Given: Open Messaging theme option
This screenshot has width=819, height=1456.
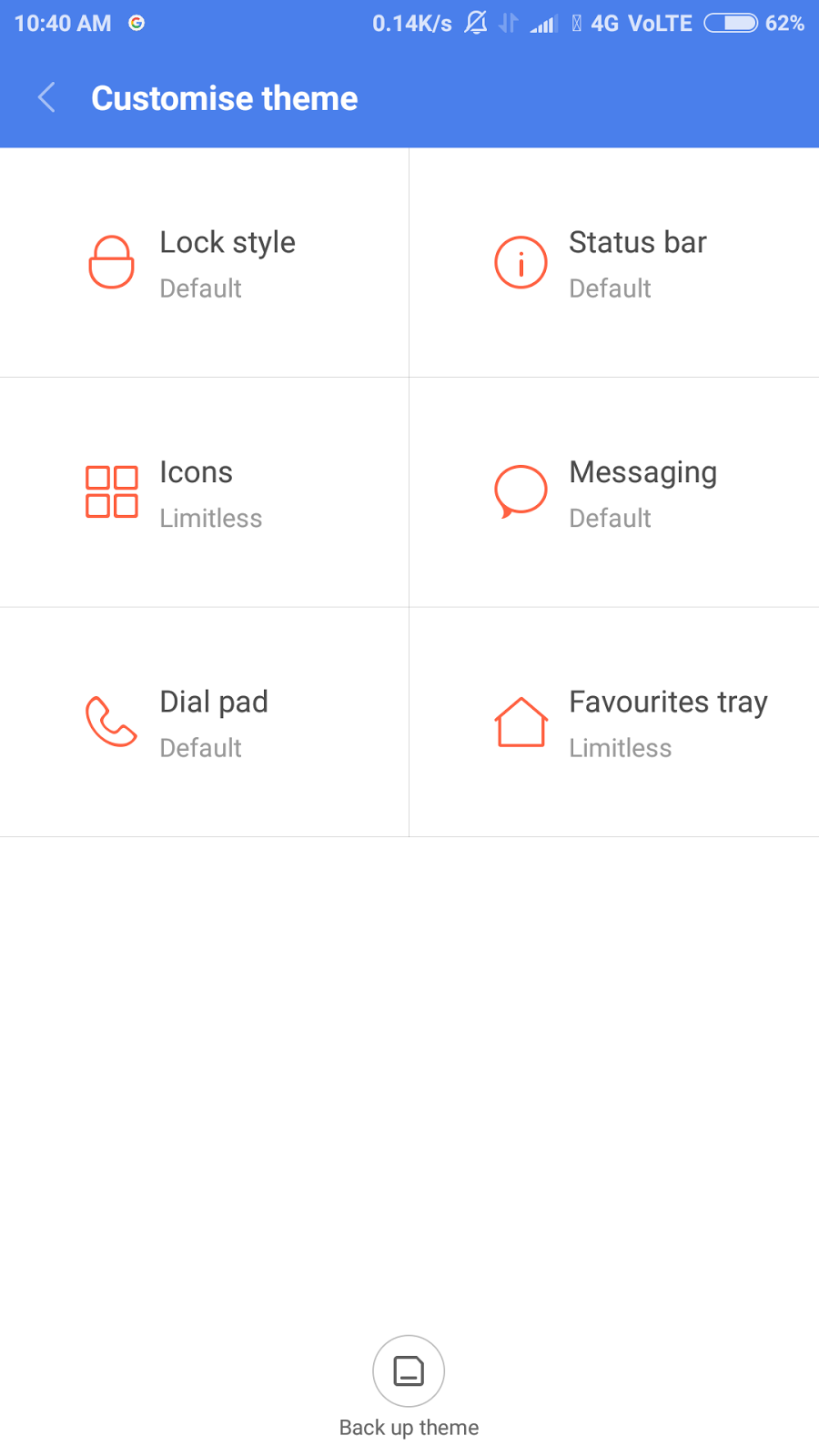Looking at the screenshot, I should 613,492.
